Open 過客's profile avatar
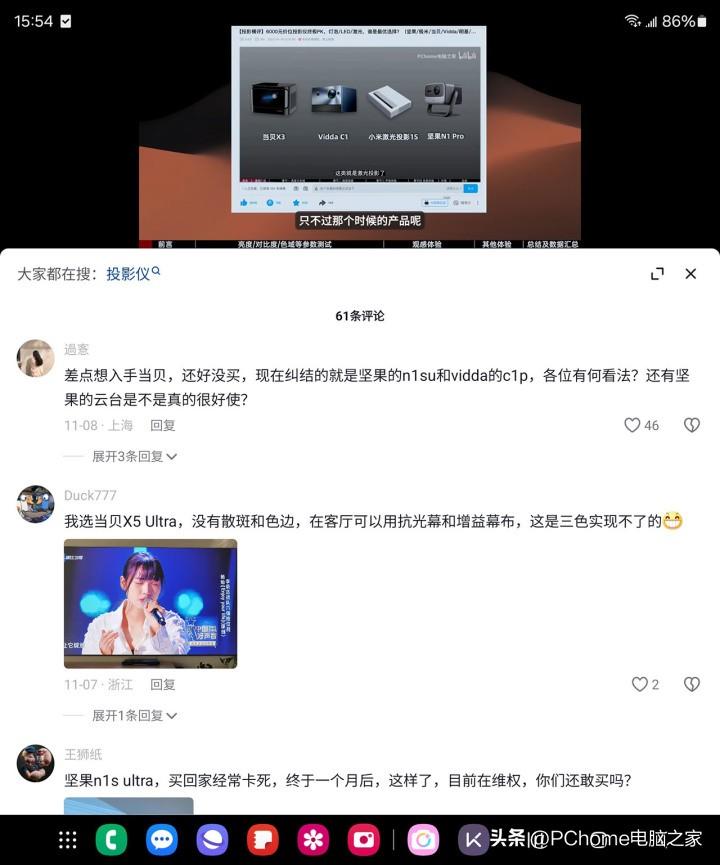The height and width of the screenshot is (865, 720). (x=36, y=357)
